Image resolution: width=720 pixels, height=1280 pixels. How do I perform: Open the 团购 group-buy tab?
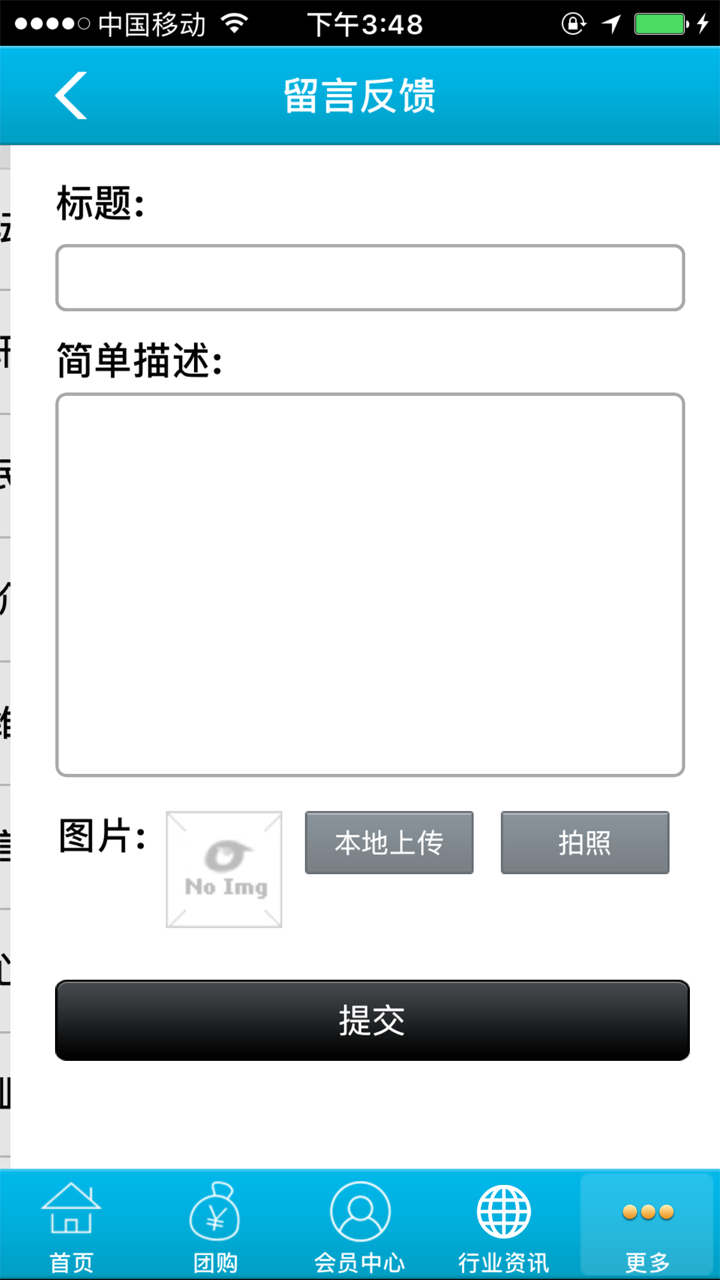[x=215, y=1226]
